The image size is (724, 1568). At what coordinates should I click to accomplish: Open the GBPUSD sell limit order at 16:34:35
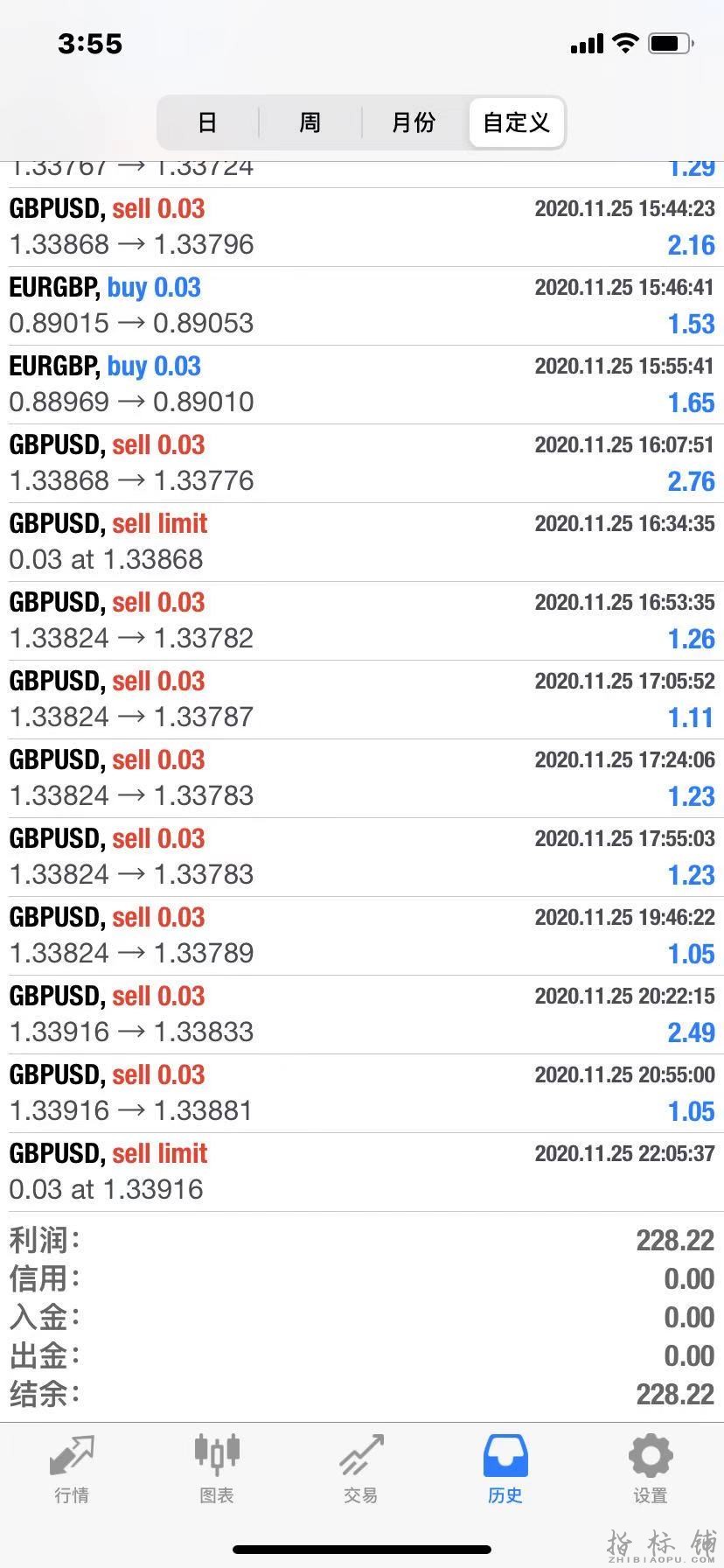point(362,542)
